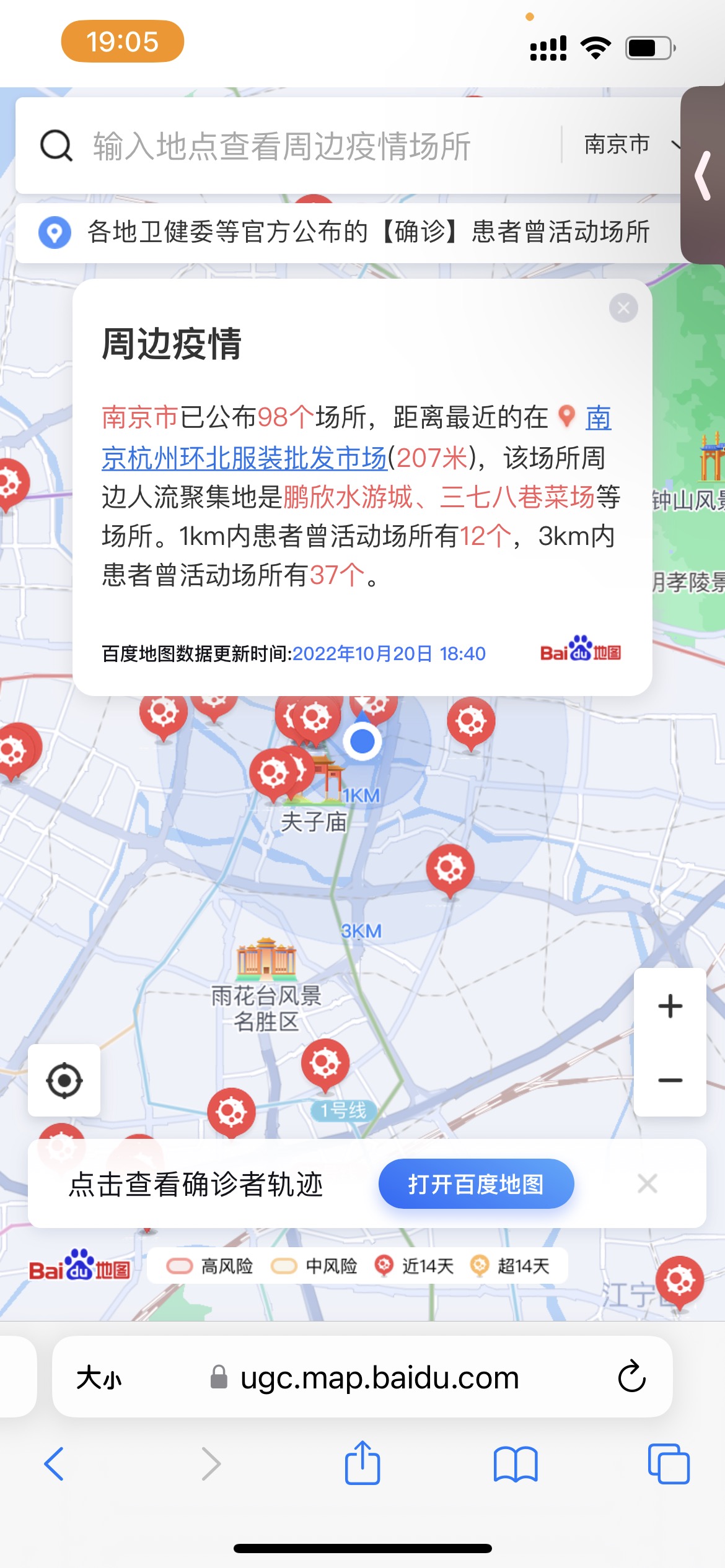The height and width of the screenshot is (1568, 725).
Task: Recenter map on my location
Action: 64,1081
